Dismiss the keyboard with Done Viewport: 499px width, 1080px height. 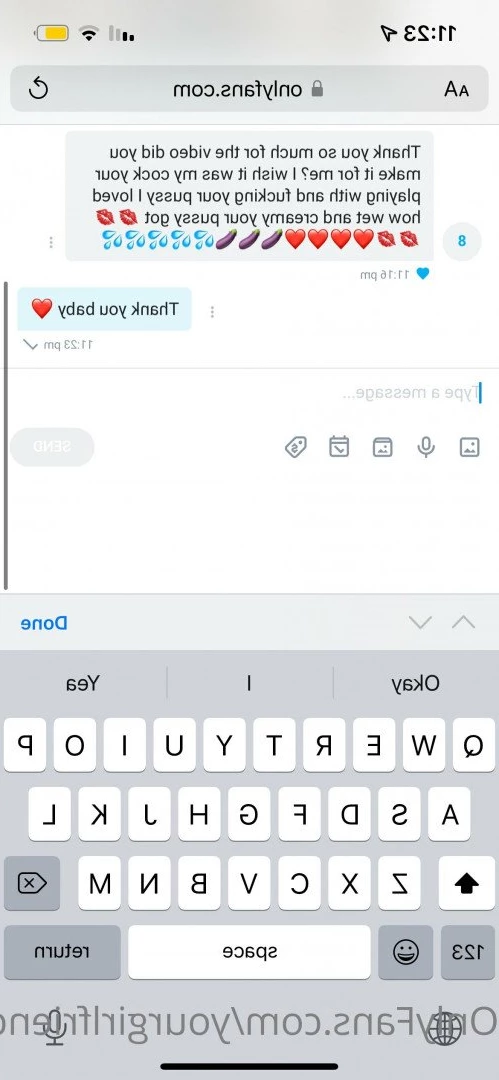[44, 623]
